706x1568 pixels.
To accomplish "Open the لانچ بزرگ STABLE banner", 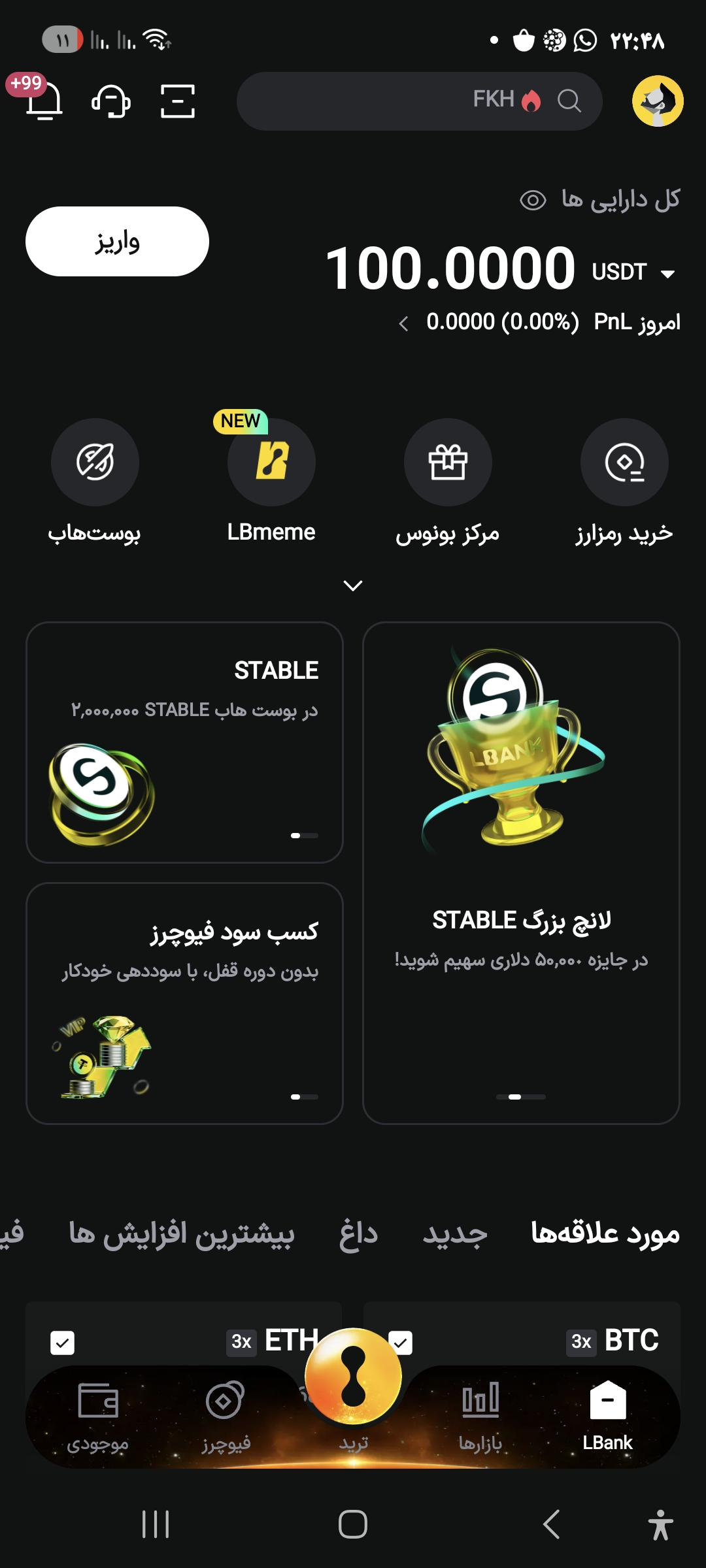I will click(x=521, y=873).
